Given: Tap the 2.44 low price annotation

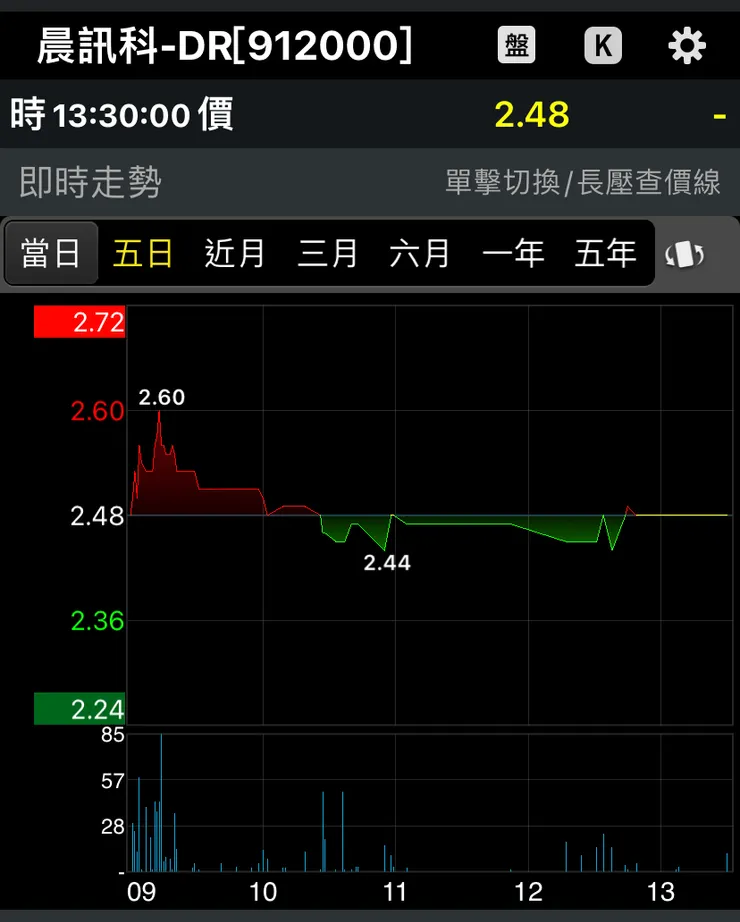Looking at the screenshot, I should pyautogui.click(x=387, y=562).
